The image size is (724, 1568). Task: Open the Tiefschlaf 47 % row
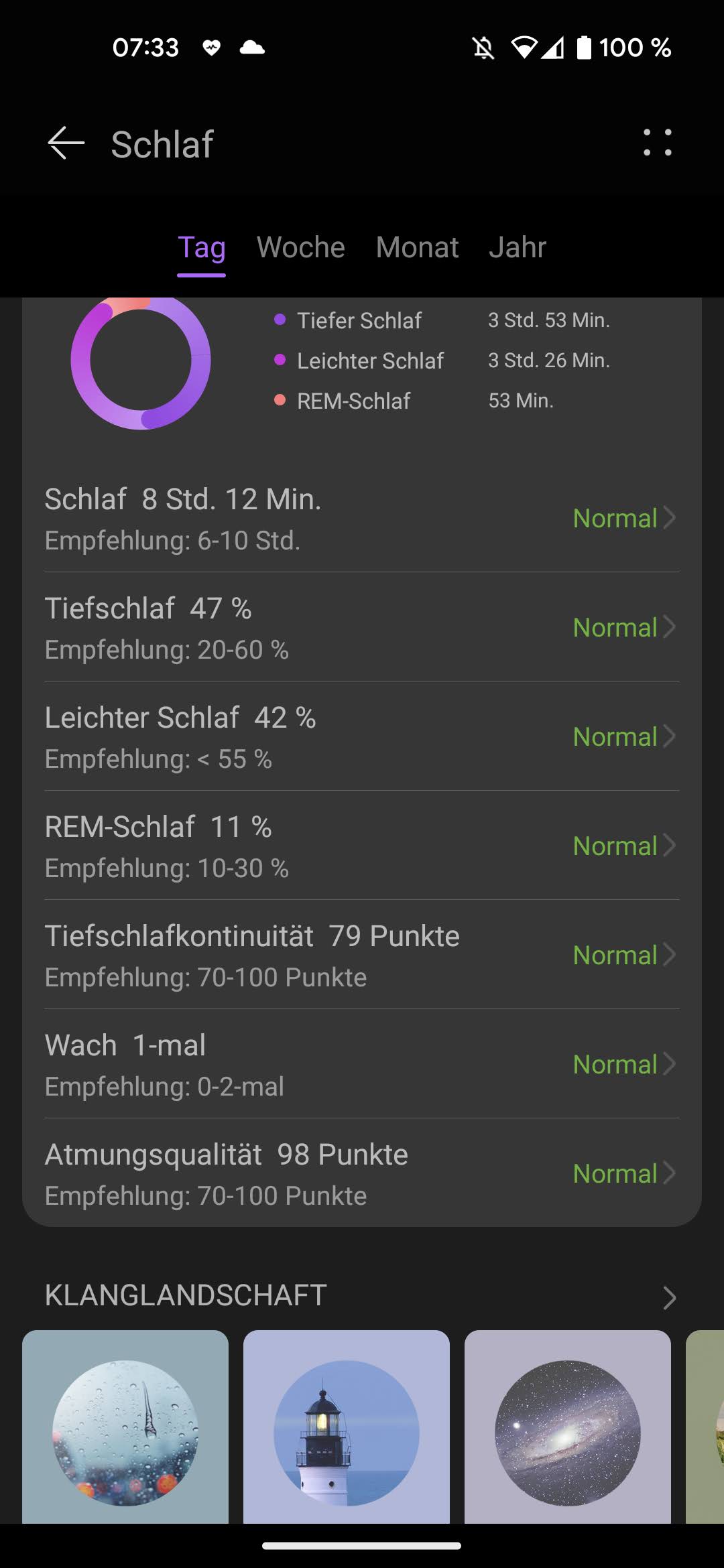[362, 627]
